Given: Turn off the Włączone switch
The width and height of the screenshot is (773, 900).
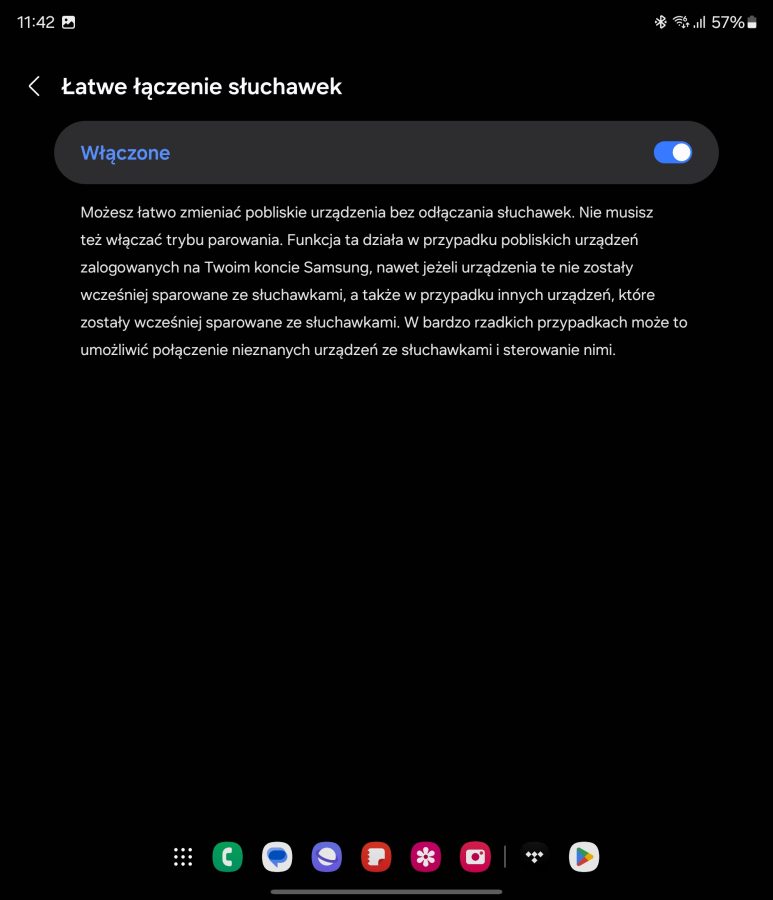Looking at the screenshot, I should [672, 152].
